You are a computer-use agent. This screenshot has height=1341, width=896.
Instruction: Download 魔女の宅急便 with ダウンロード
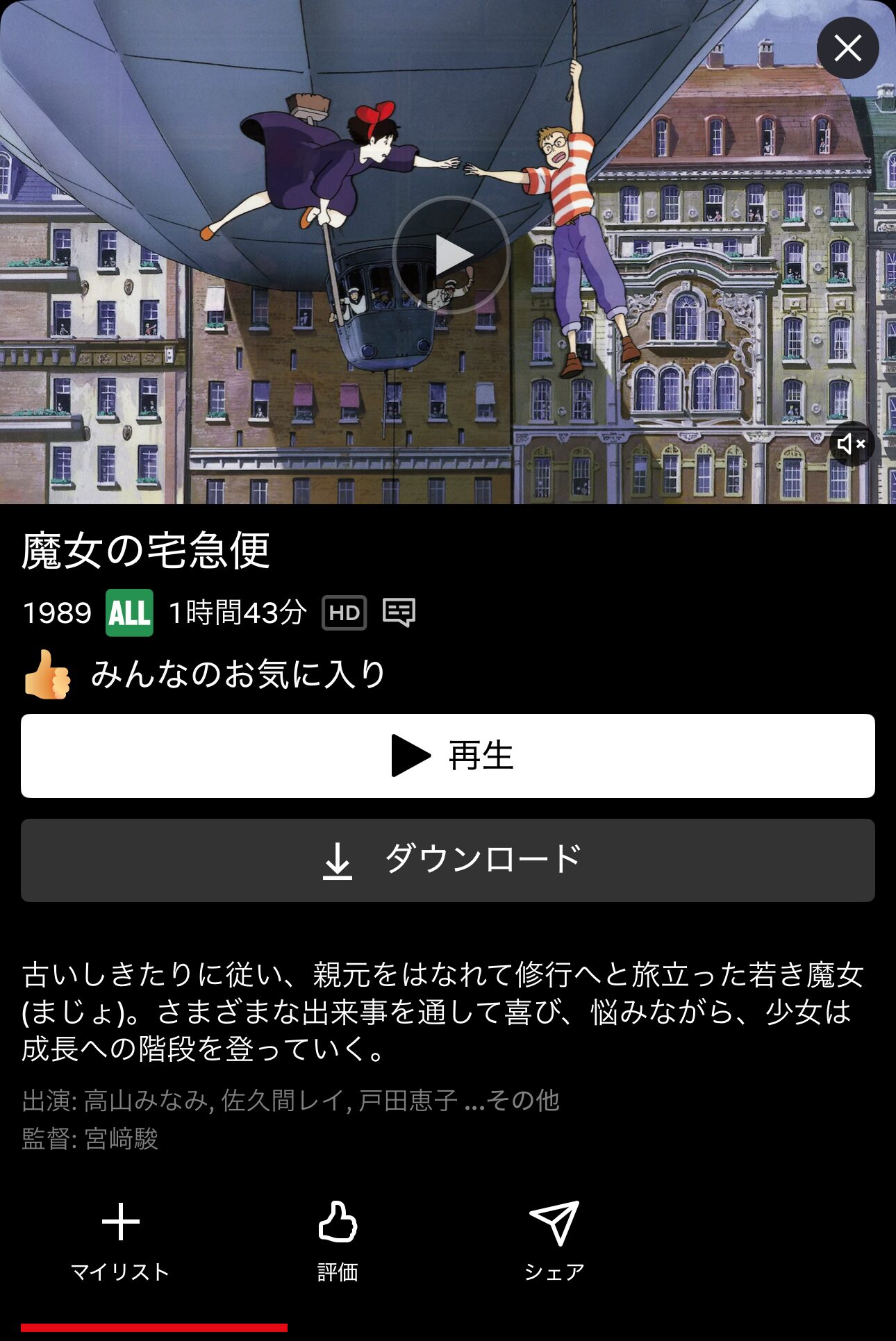(x=448, y=860)
